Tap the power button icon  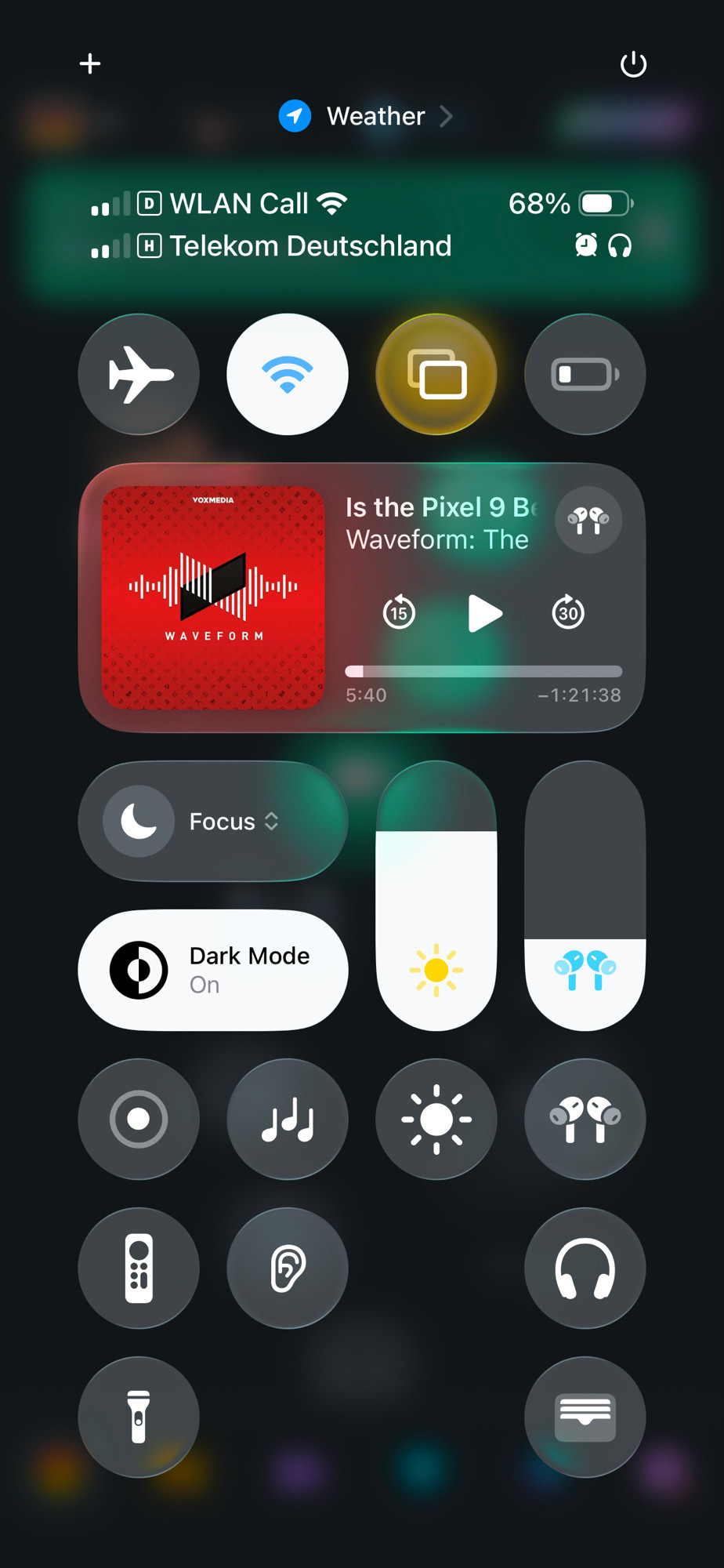click(x=633, y=64)
